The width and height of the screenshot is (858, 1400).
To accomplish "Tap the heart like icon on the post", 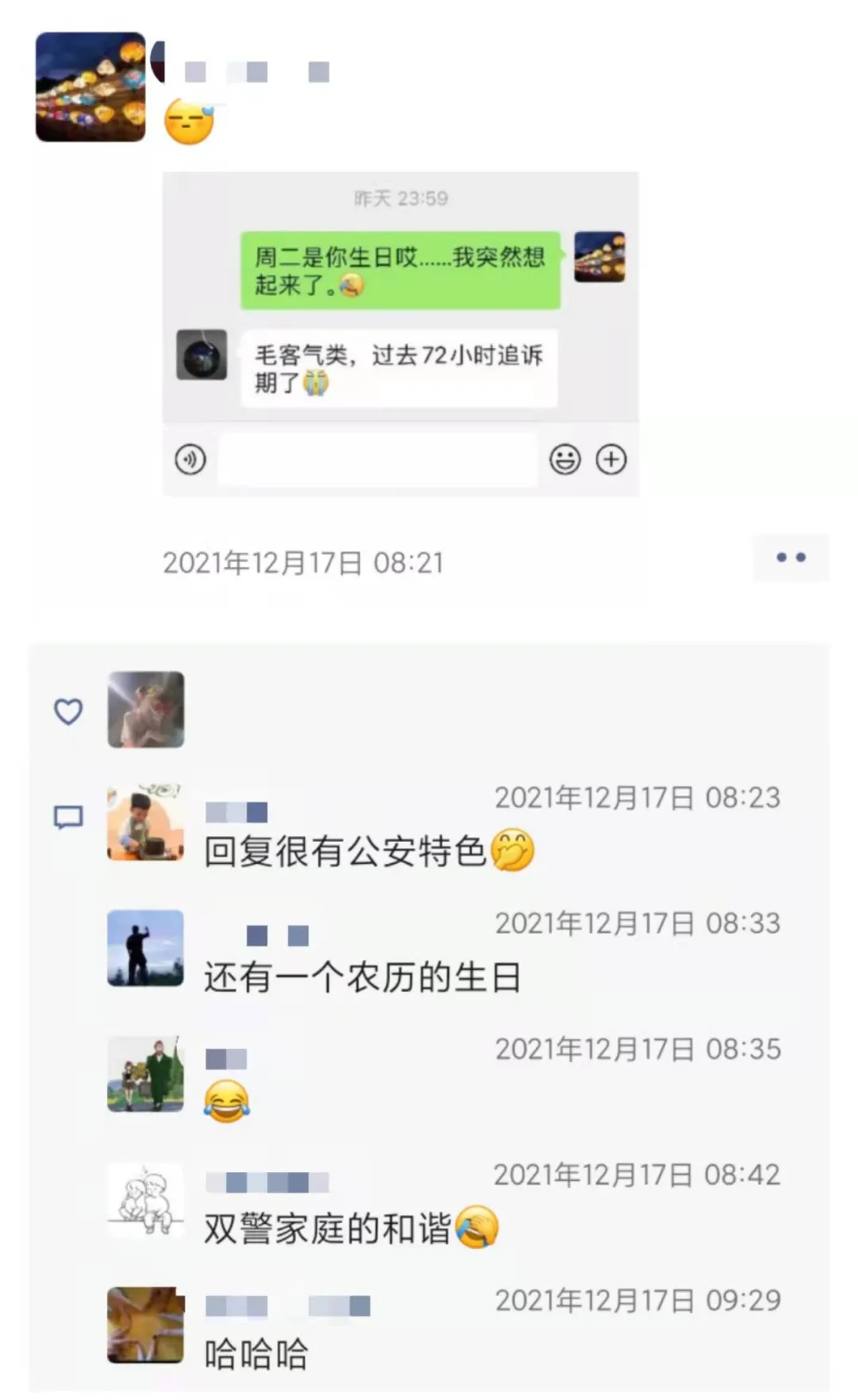I will click(68, 712).
